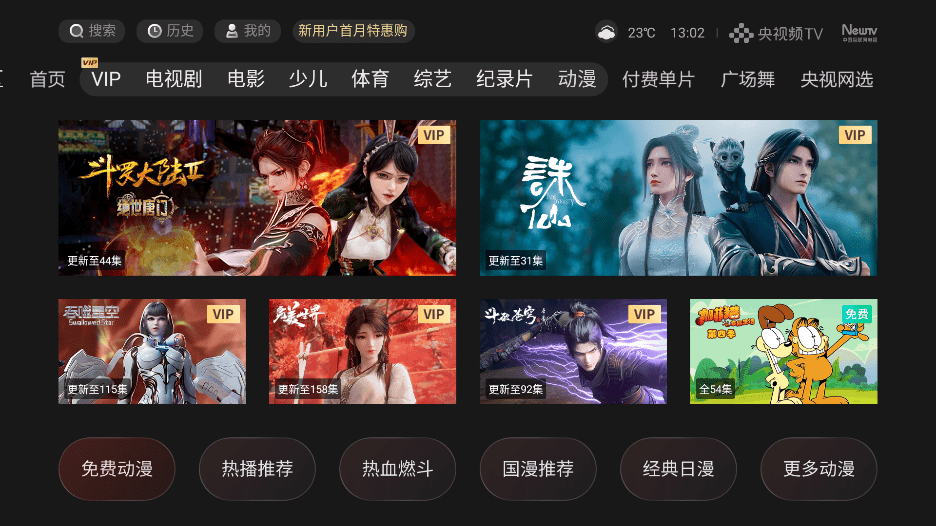
Task: Open 历史 watch history
Action: pyautogui.click(x=170, y=31)
